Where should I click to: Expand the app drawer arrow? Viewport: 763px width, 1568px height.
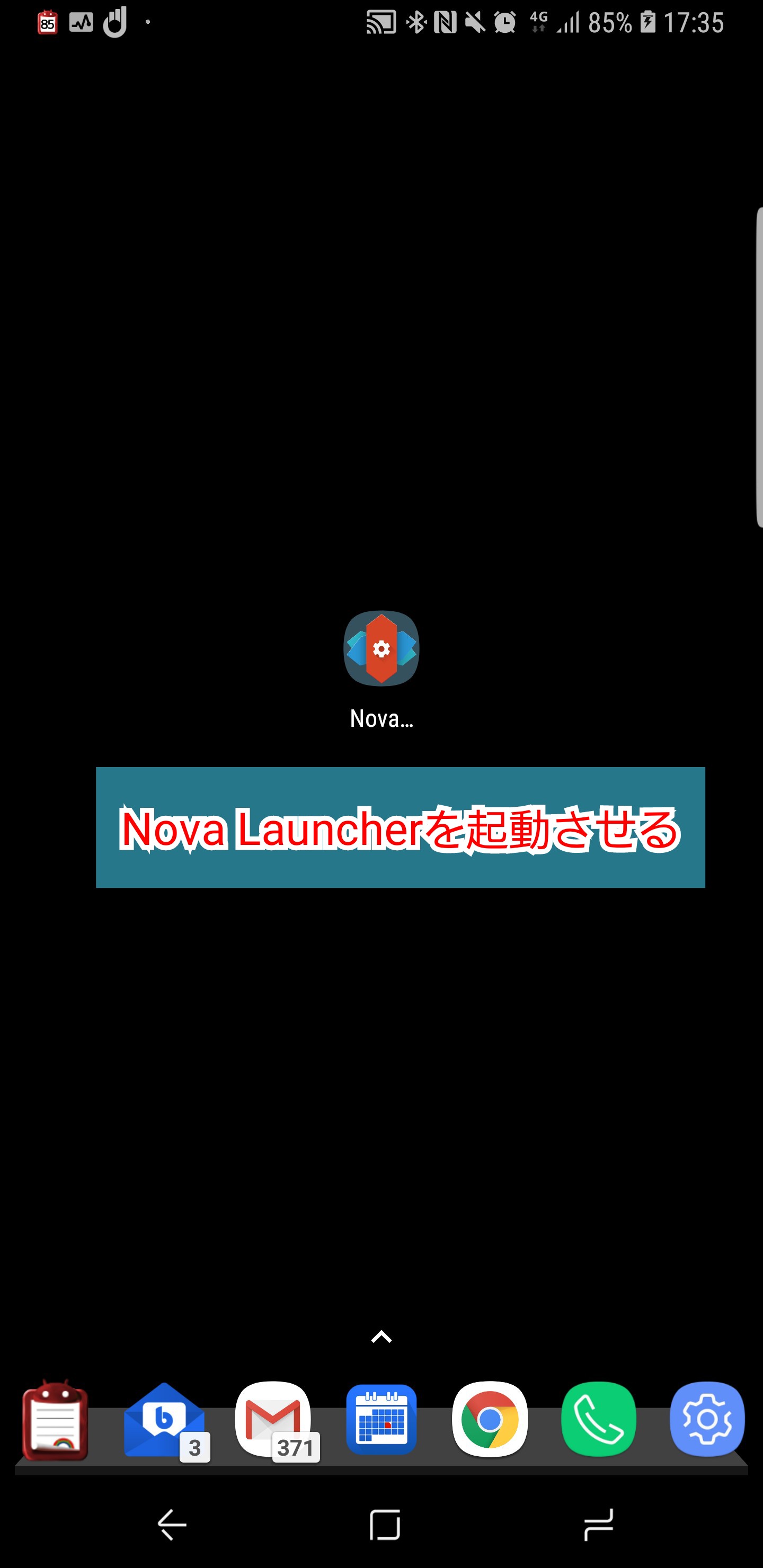(x=381, y=1338)
